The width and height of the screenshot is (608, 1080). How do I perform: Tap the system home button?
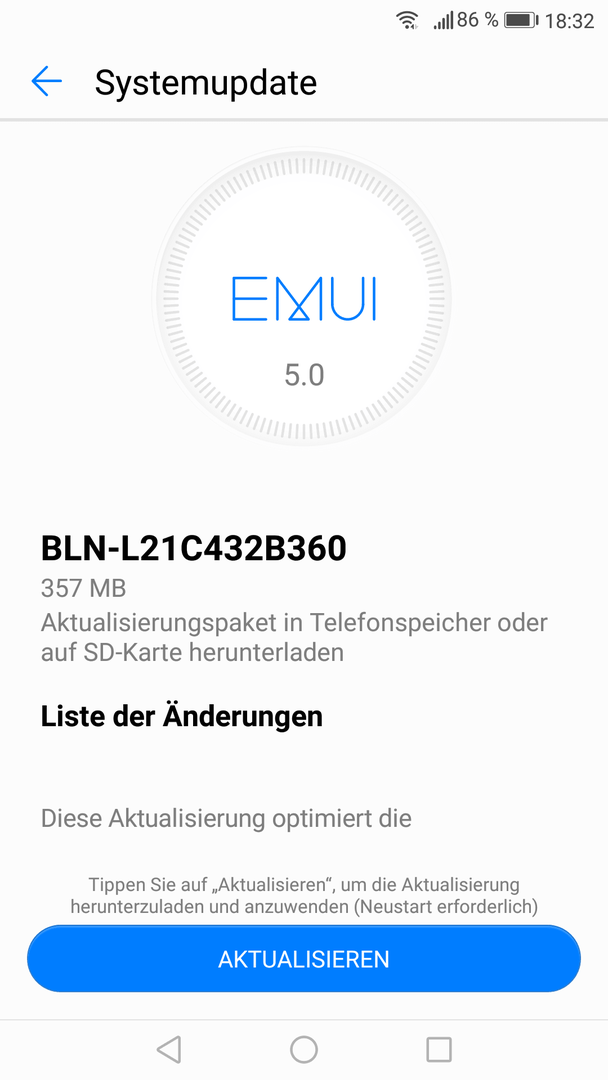click(304, 1050)
